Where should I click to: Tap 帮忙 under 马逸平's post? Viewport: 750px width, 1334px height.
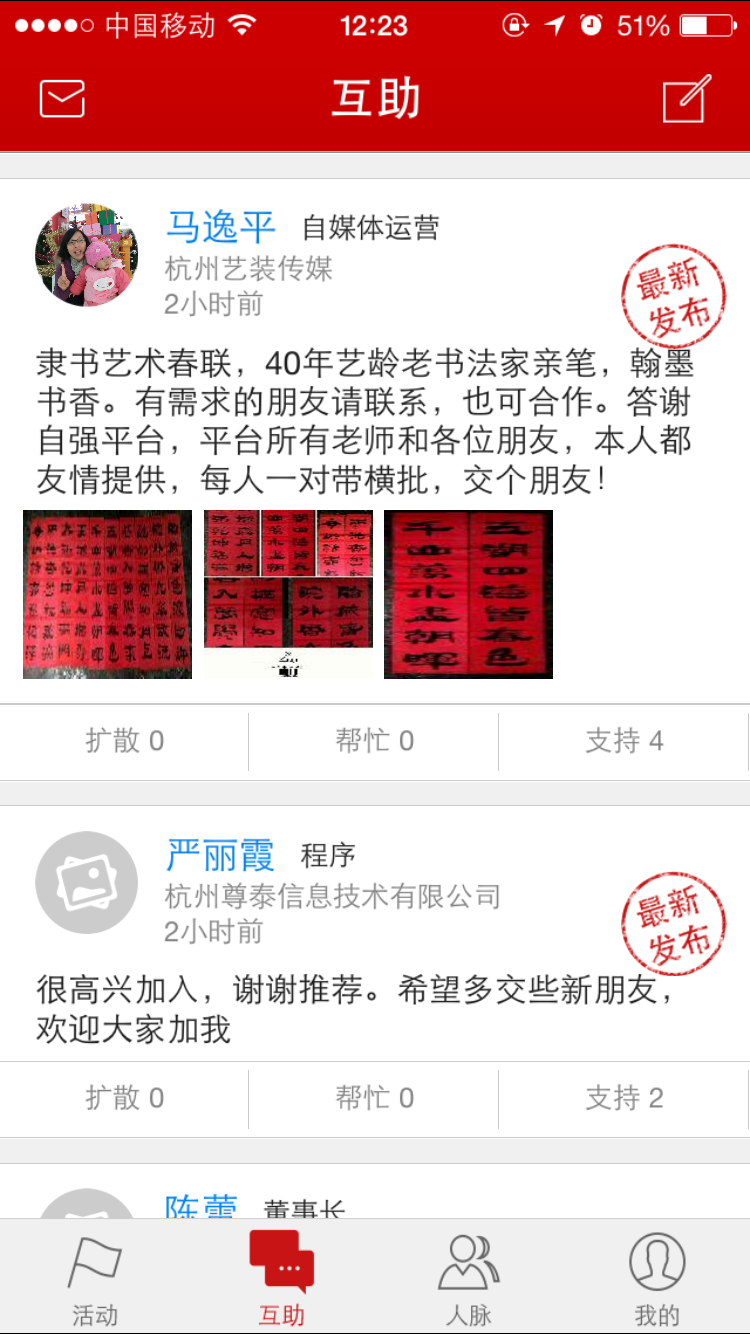coord(374,741)
